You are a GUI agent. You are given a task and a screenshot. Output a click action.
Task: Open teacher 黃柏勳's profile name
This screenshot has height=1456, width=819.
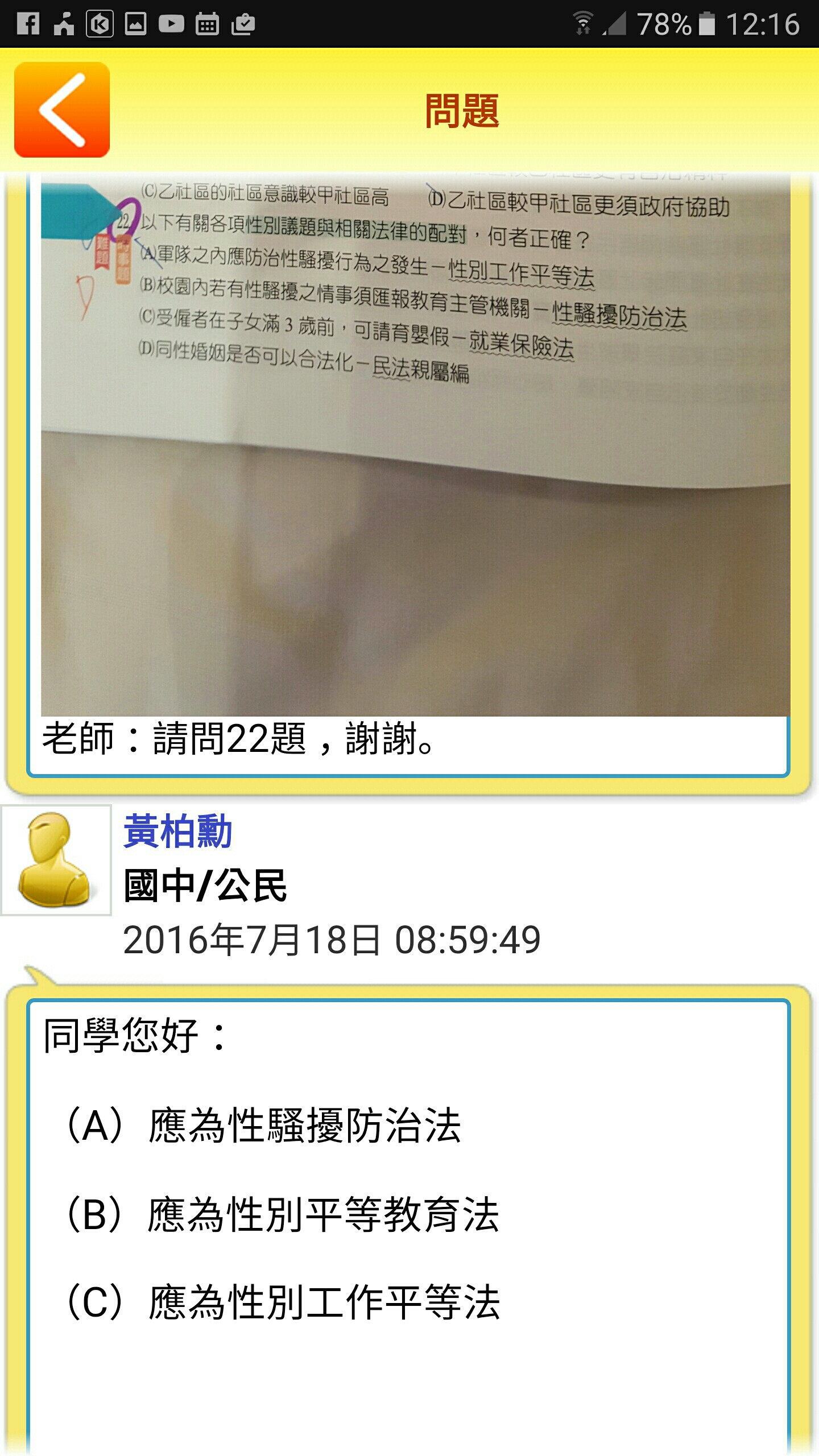pos(178,831)
